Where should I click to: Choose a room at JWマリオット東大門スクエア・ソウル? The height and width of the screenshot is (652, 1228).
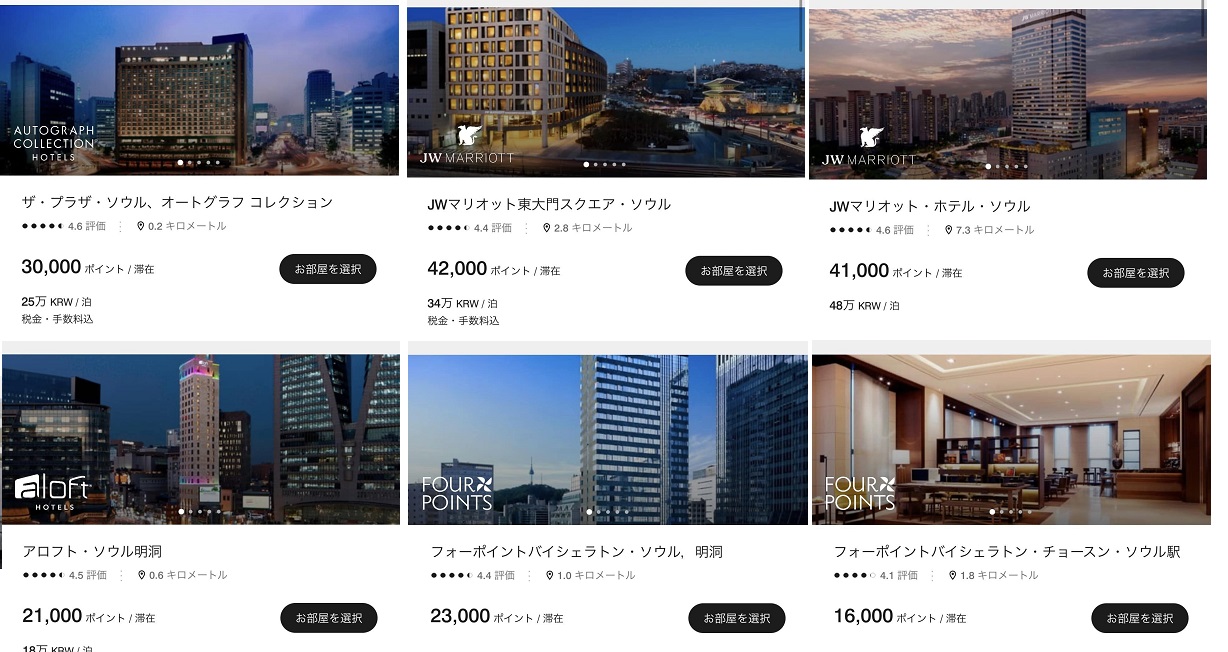(x=734, y=271)
